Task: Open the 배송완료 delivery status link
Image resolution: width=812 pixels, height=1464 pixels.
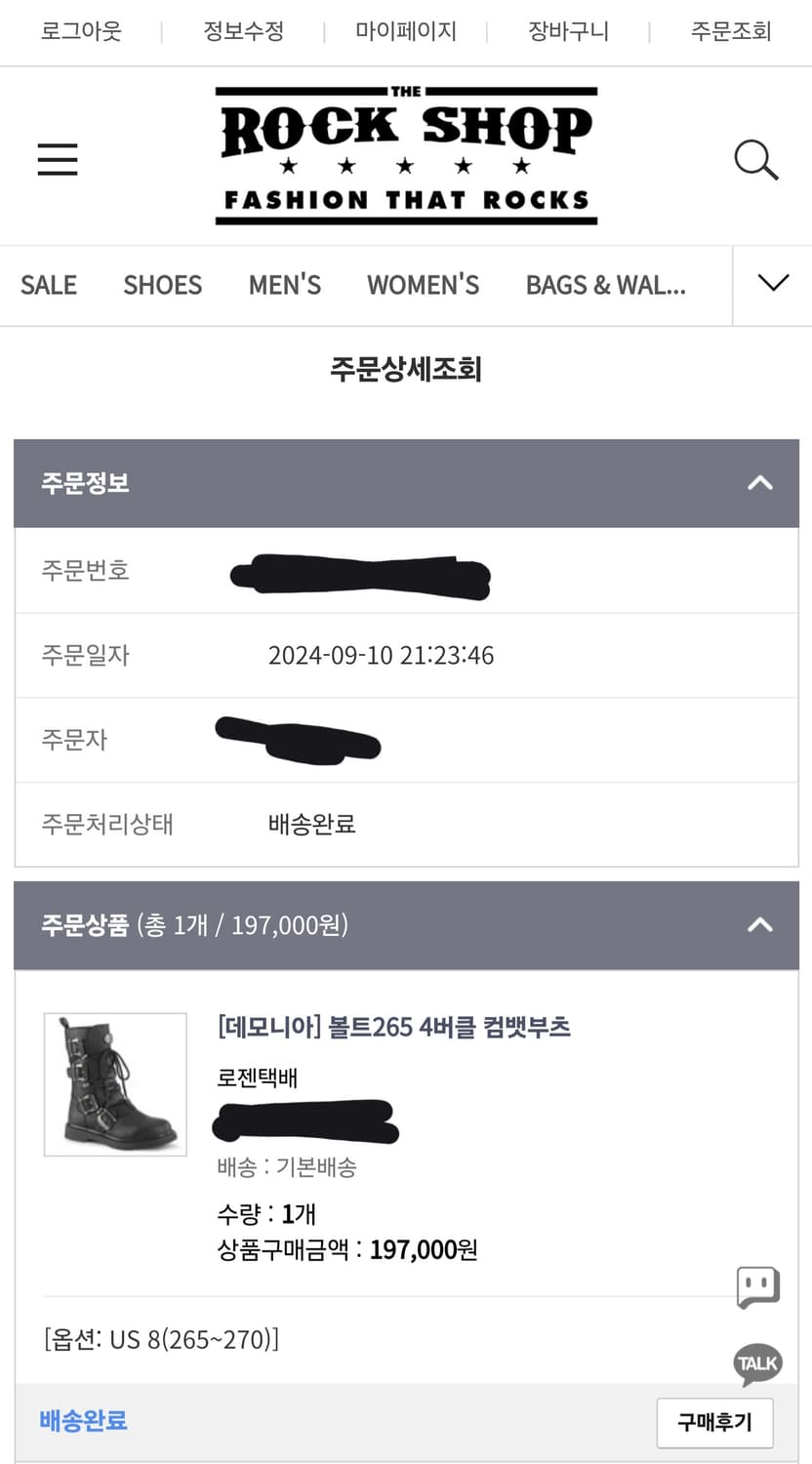Action: (82, 1423)
